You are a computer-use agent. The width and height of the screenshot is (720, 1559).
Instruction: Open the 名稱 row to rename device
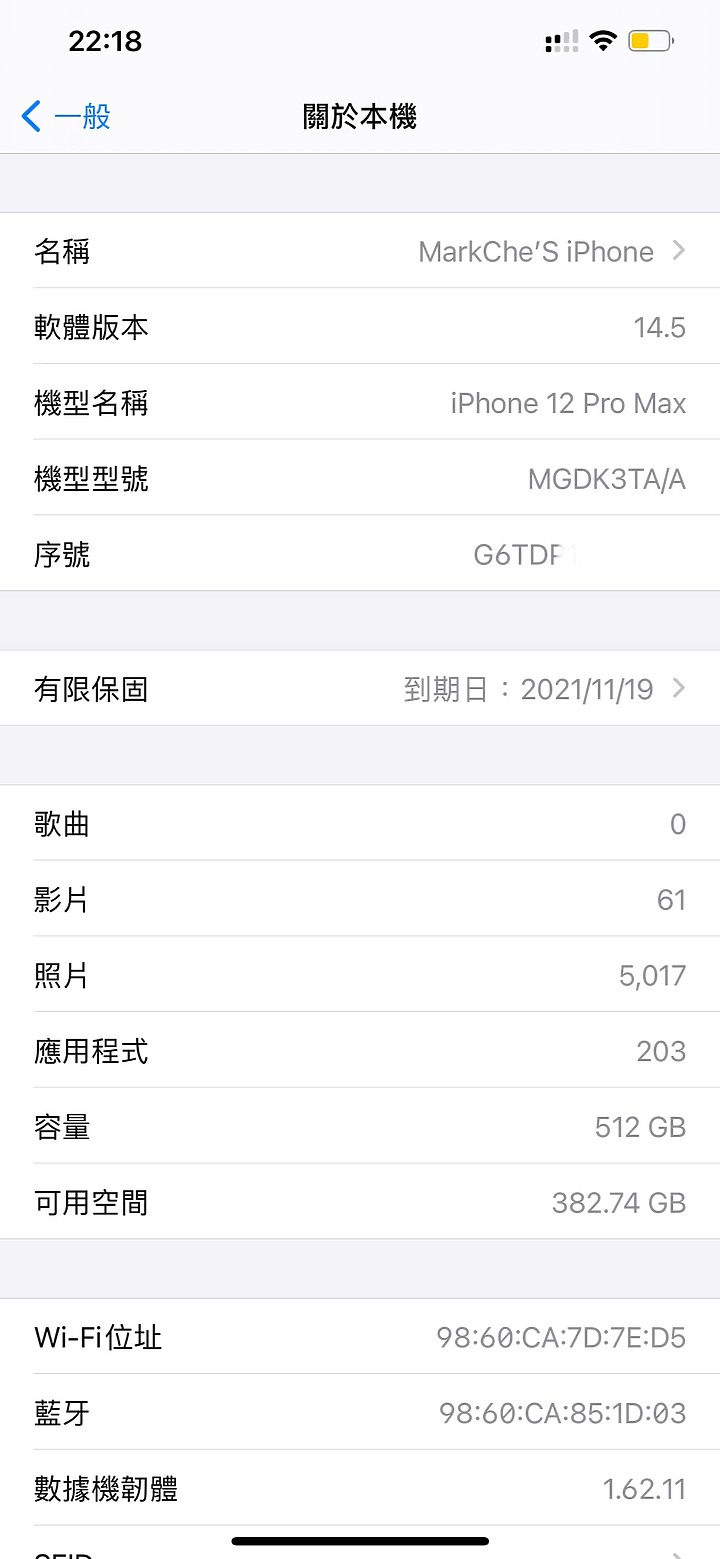360,251
